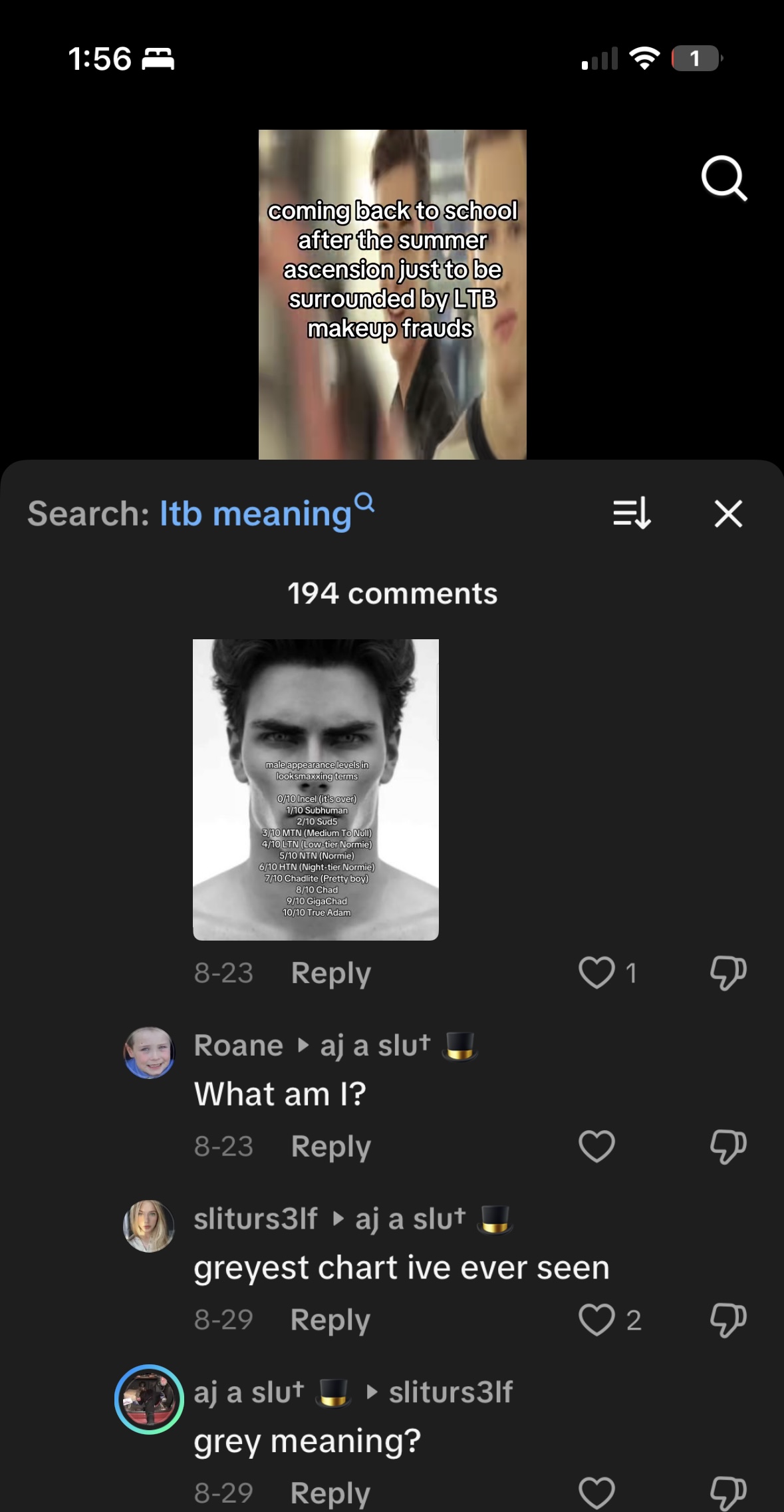
Task: Dislike the "greyest chart ive ever seen" comment
Action: [x=728, y=1320]
